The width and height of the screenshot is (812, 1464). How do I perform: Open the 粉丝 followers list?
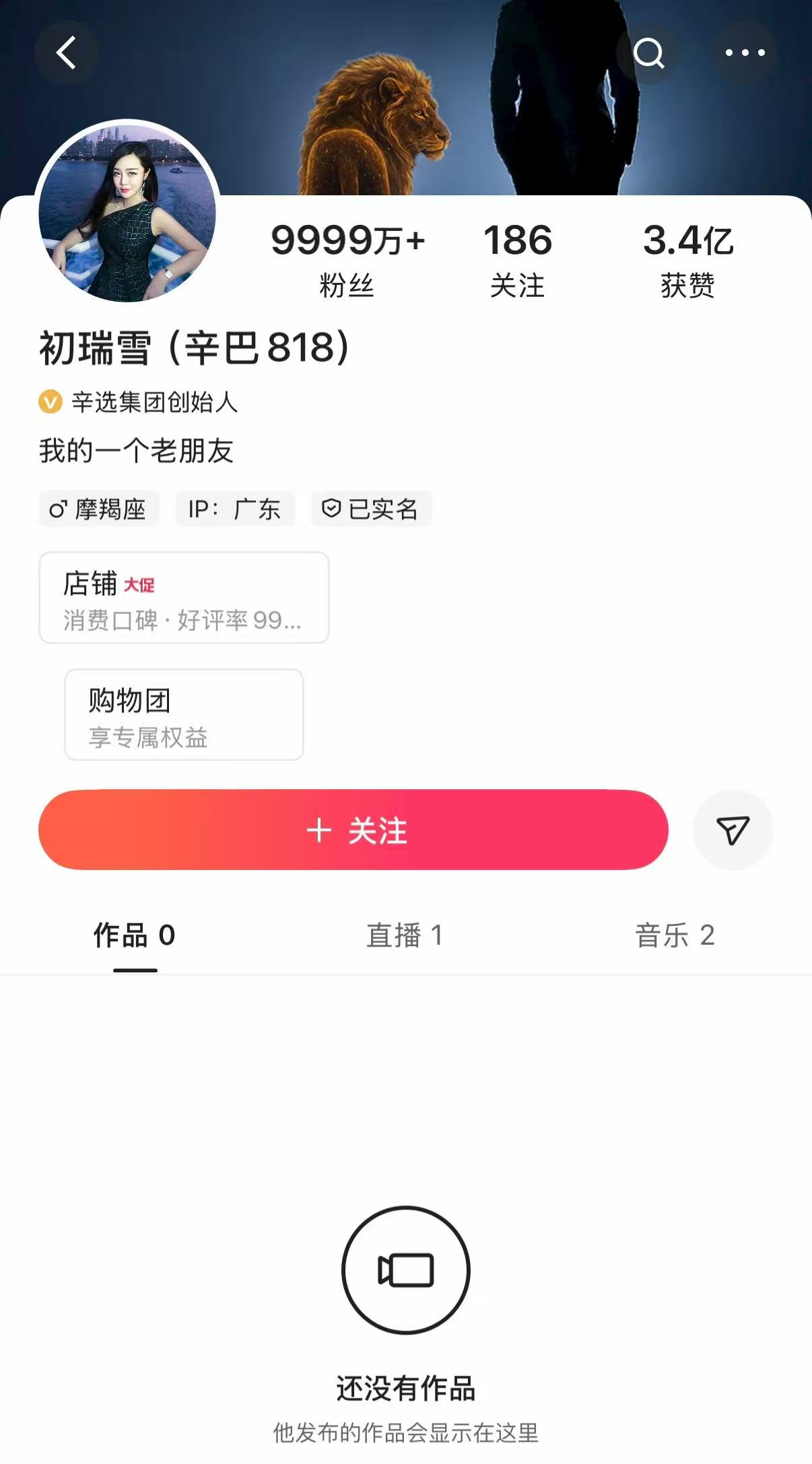(347, 260)
